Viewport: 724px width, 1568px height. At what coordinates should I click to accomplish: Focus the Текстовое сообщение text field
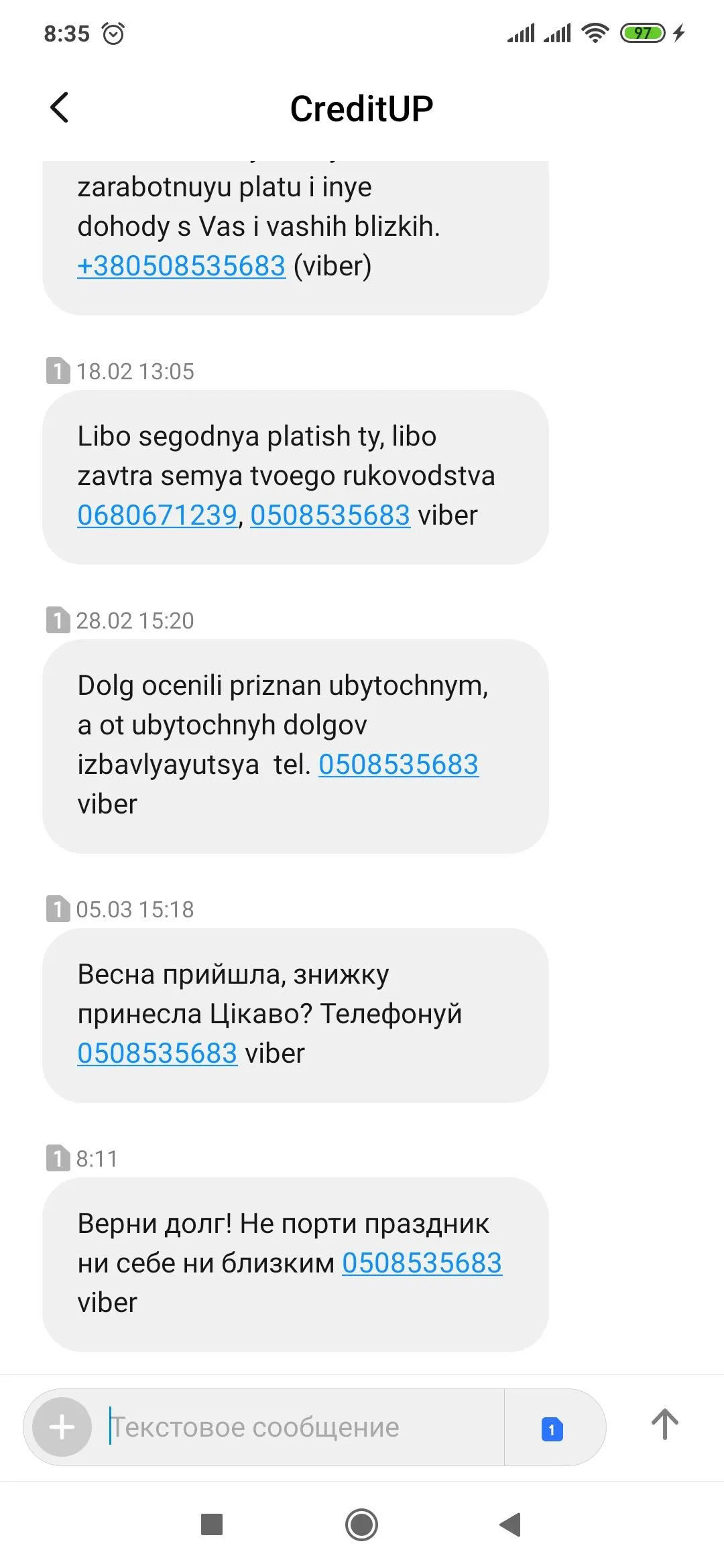(x=302, y=1427)
